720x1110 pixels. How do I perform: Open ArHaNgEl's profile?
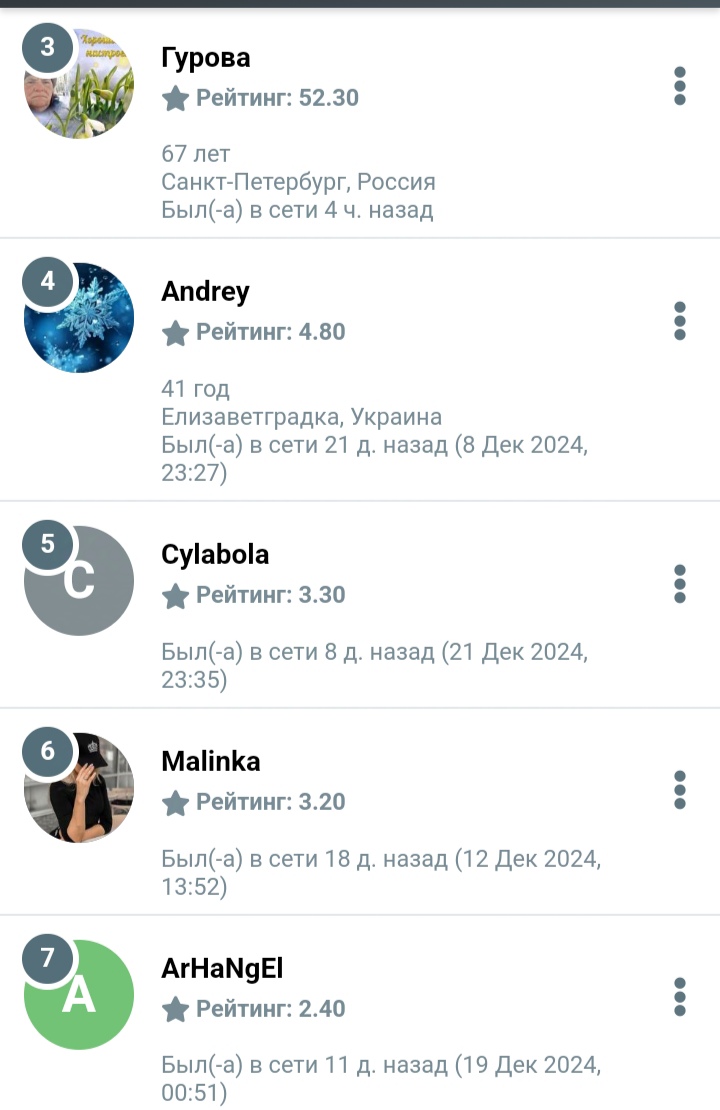(x=222, y=969)
